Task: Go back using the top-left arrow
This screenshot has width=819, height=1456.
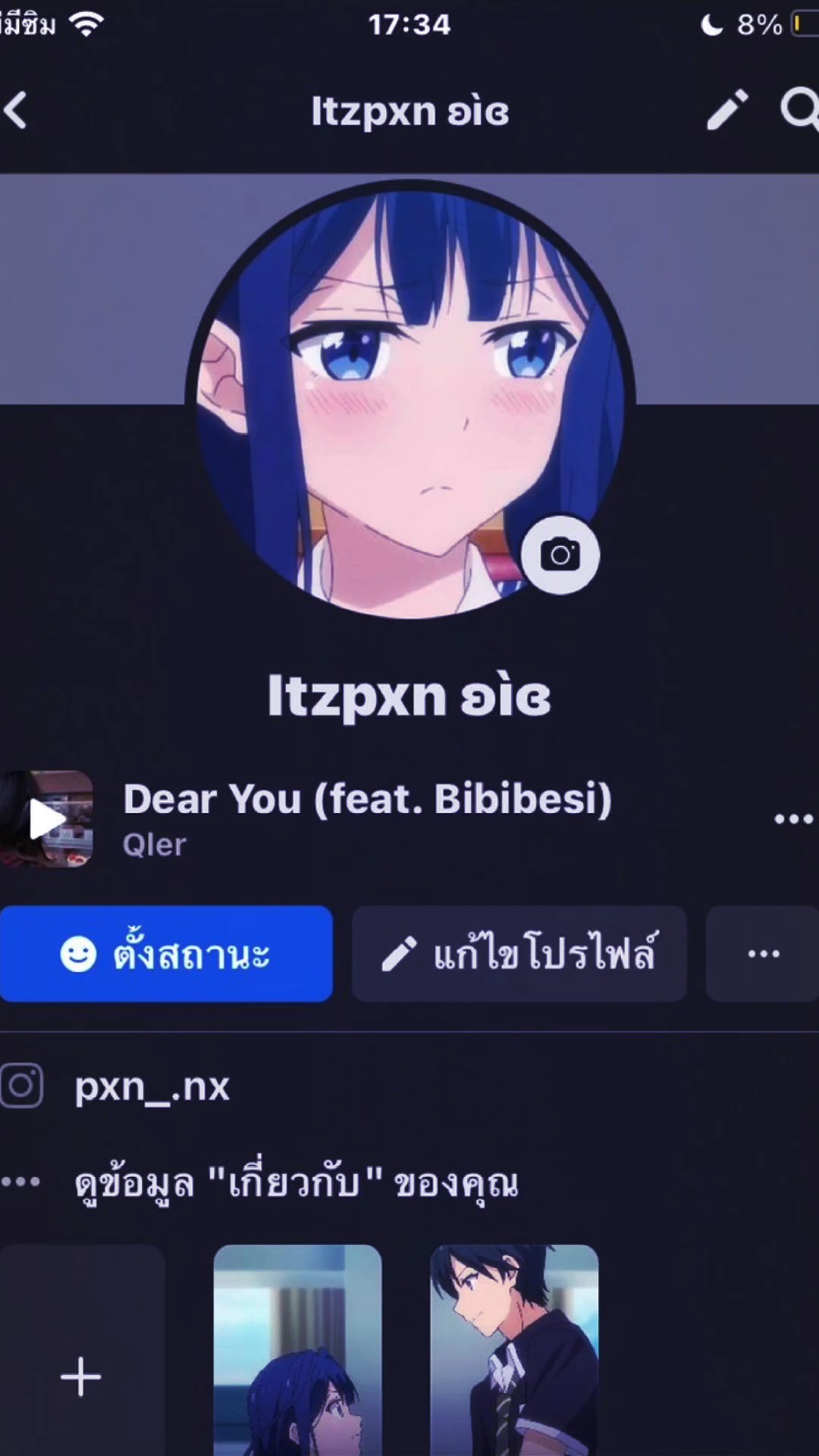Action: [x=16, y=111]
